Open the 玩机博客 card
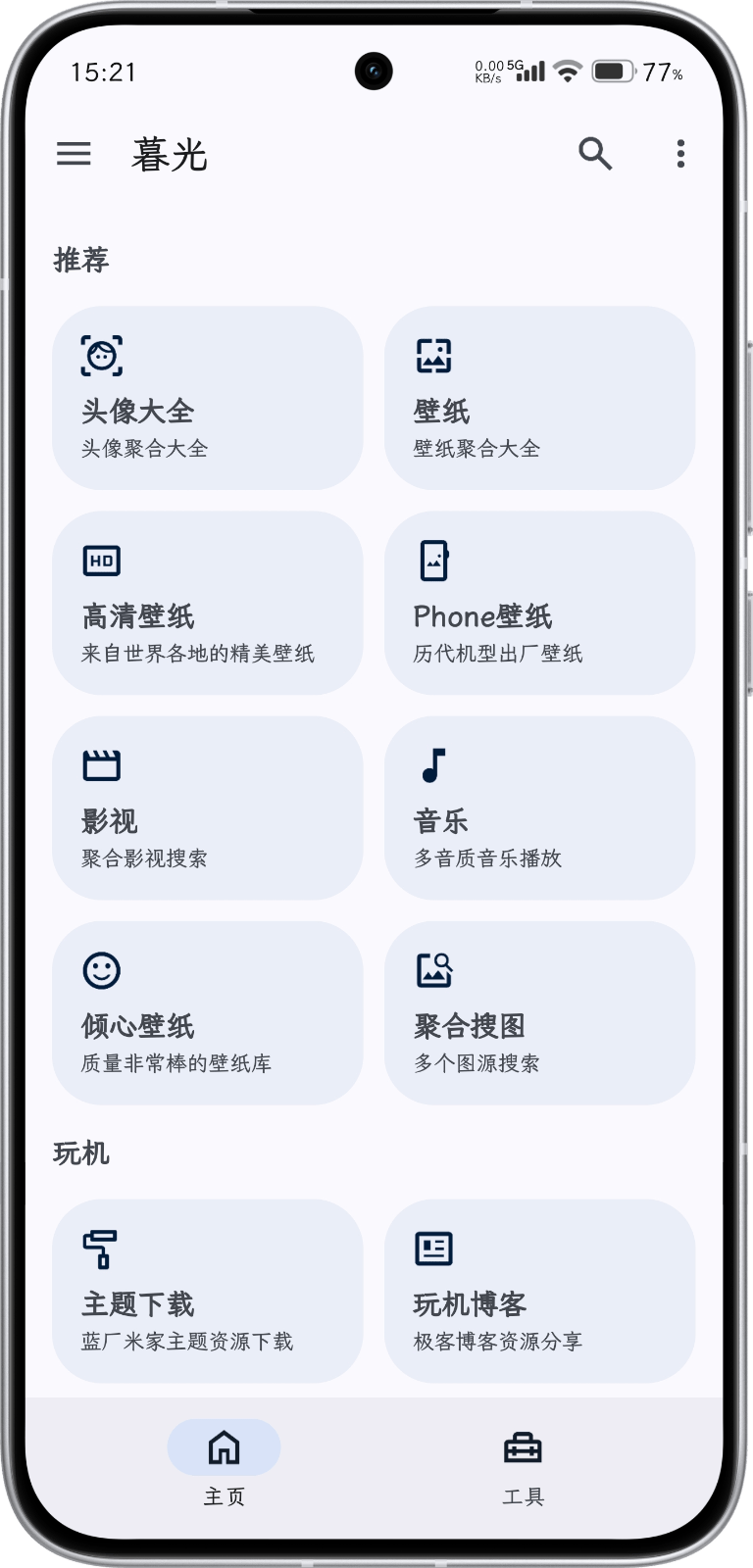This screenshot has height=1568, width=753. coord(539,1291)
